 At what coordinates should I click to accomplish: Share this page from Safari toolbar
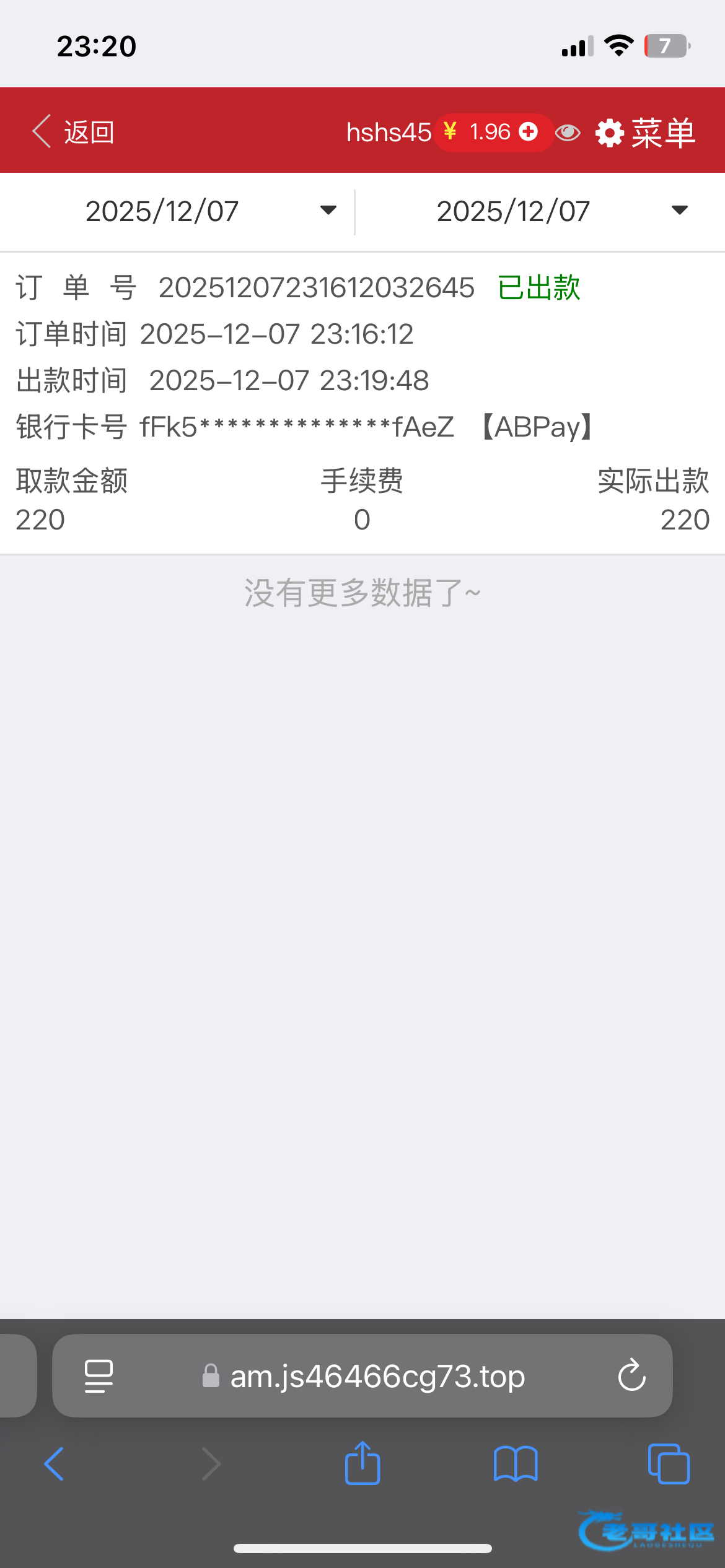(362, 1463)
